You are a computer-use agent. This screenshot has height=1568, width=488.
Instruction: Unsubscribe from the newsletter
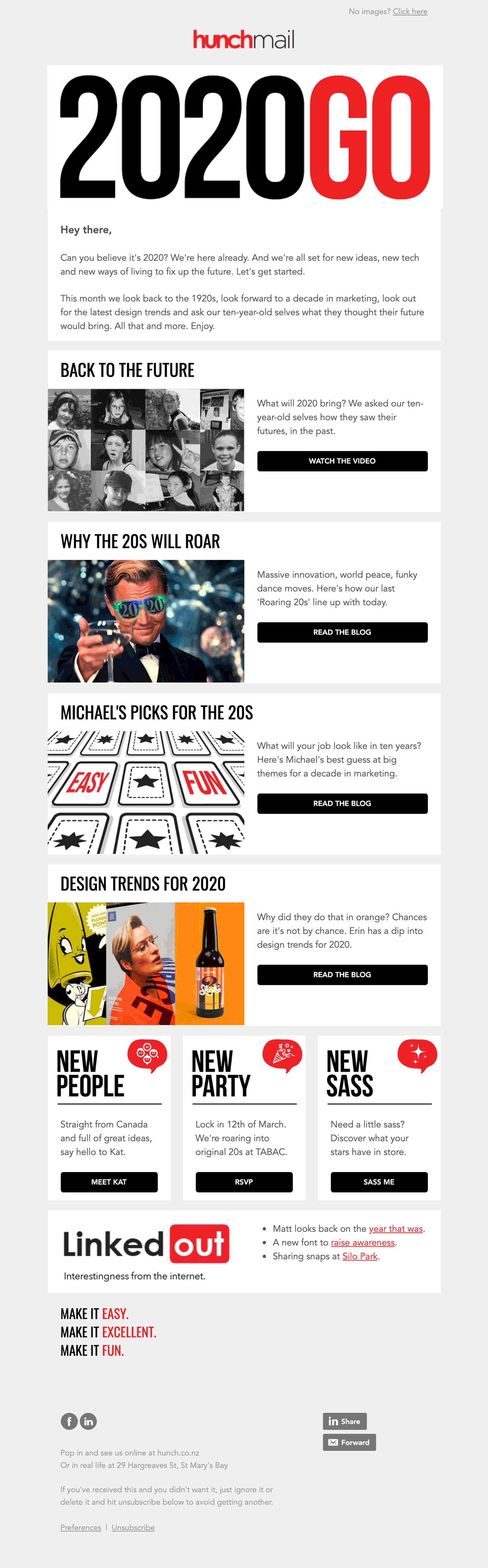point(133,1527)
